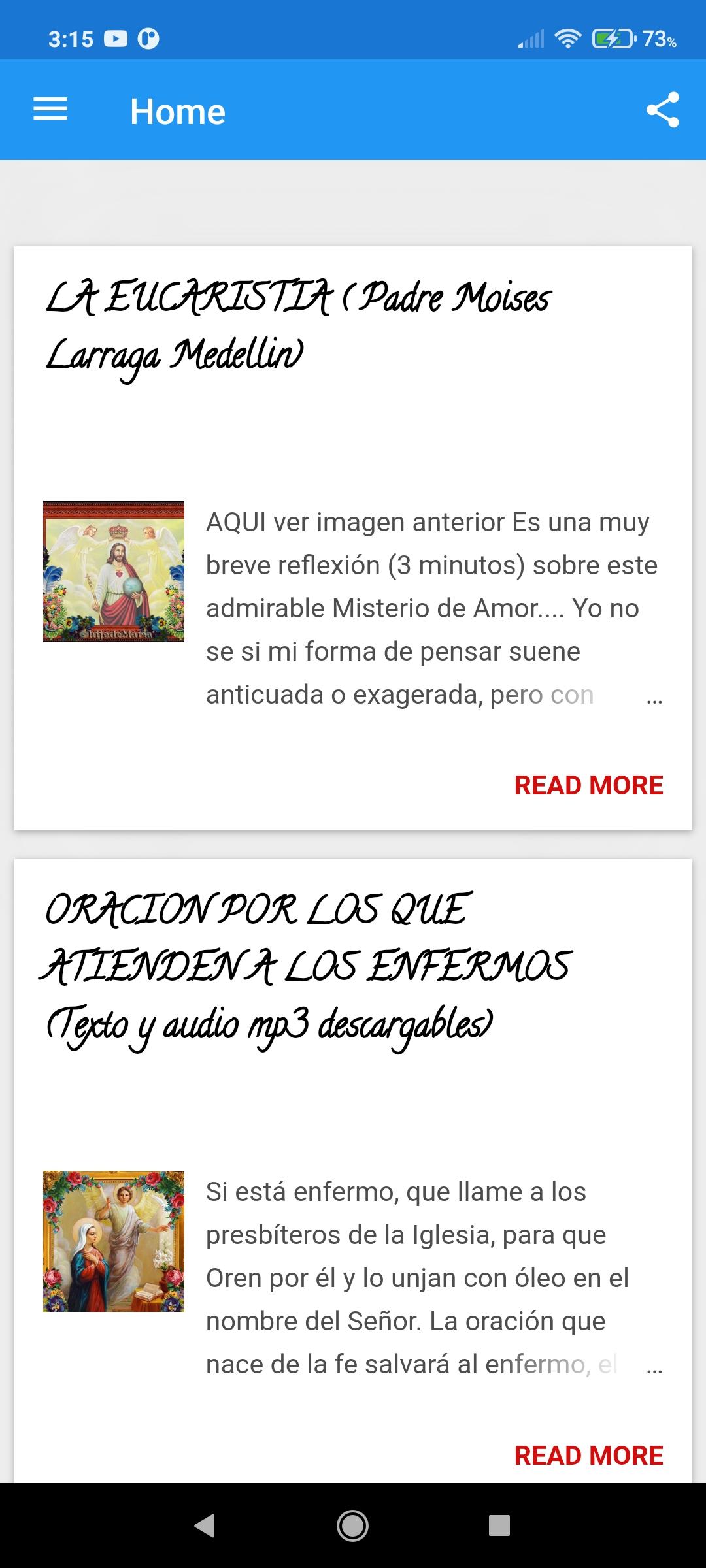706x1568 pixels.
Task: Read more of the ORACION enfermos post
Action: 588,1456
